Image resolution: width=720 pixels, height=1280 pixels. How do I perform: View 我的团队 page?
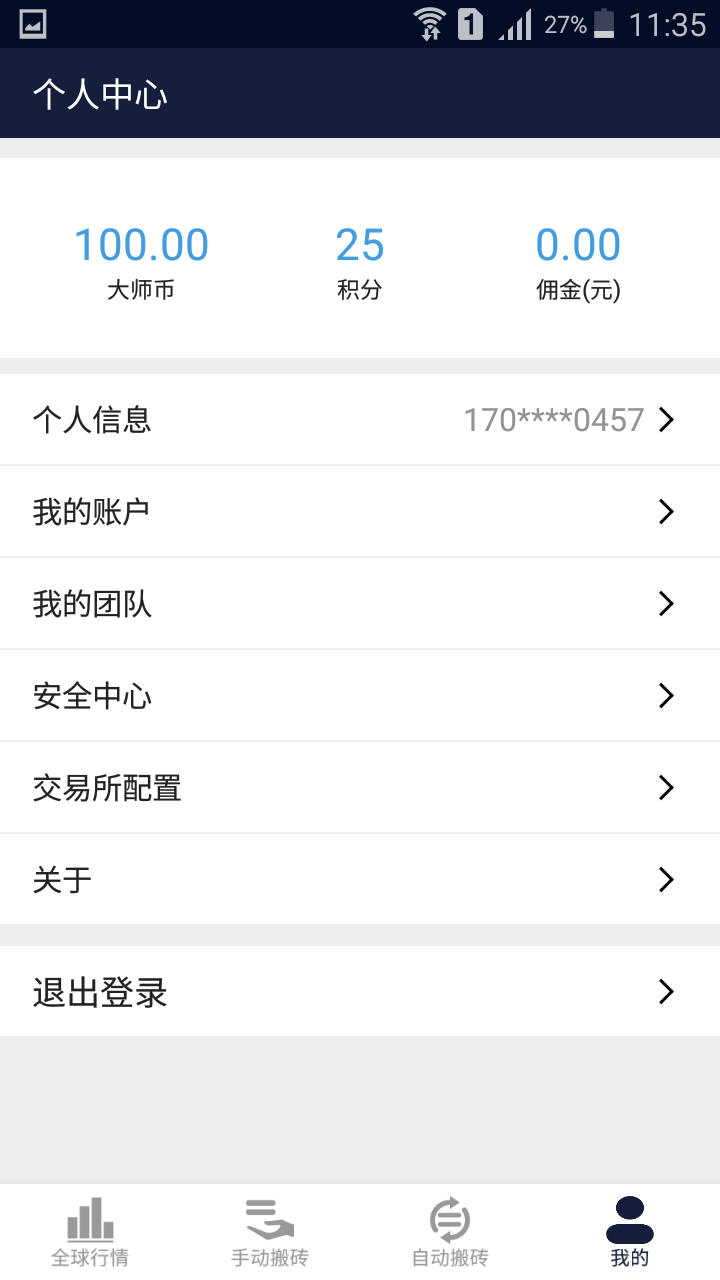point(360,604)
